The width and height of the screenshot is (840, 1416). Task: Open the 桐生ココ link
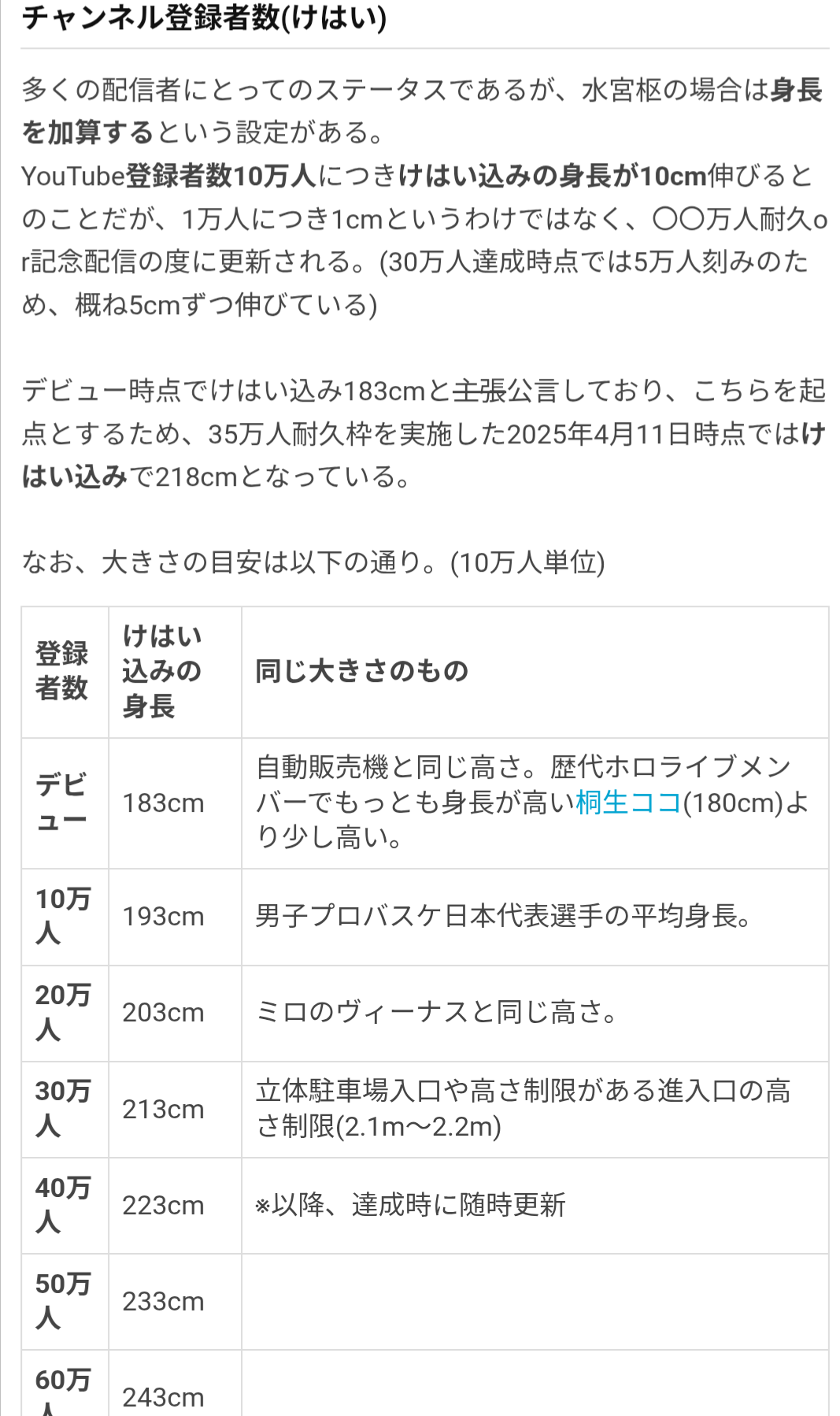(628, 803)
